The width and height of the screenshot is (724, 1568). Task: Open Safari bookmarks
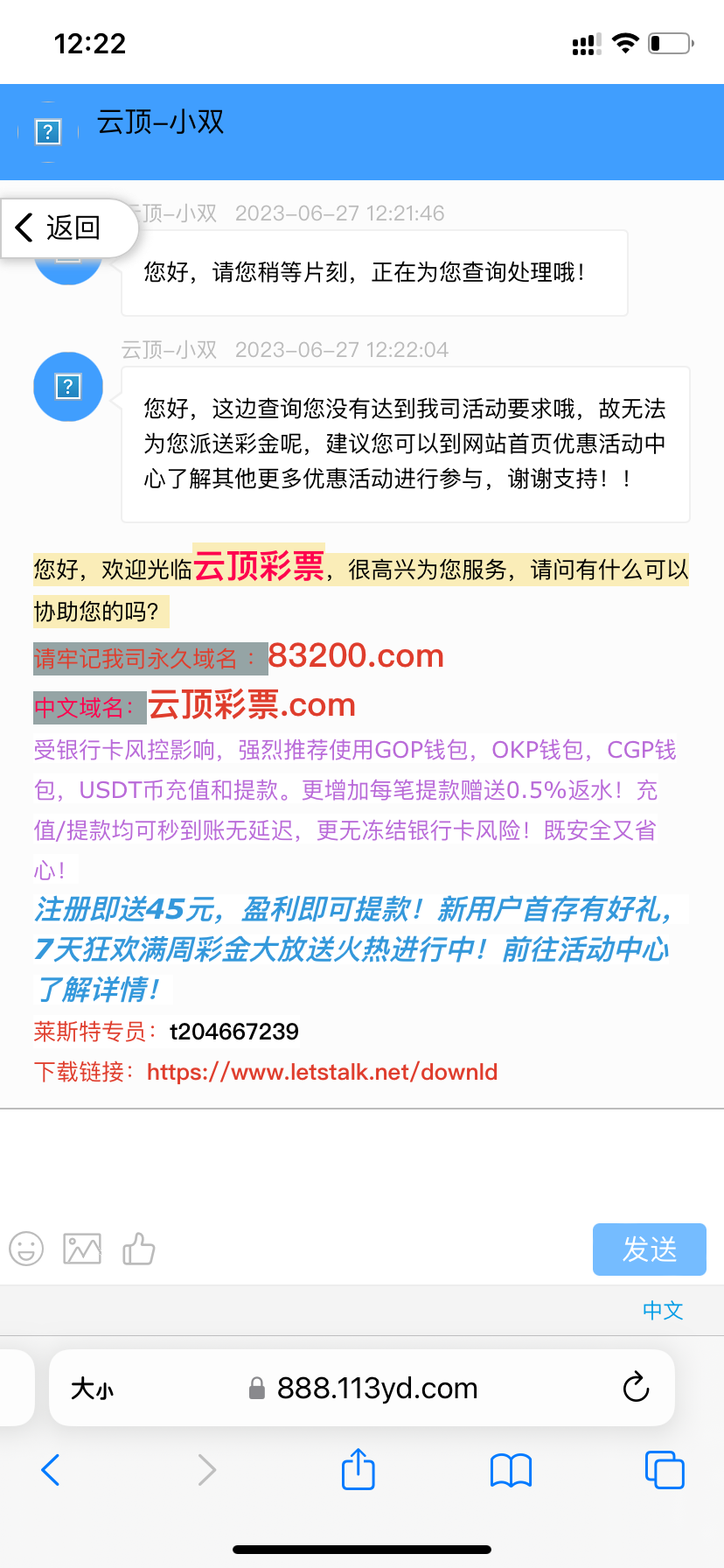511,1470
